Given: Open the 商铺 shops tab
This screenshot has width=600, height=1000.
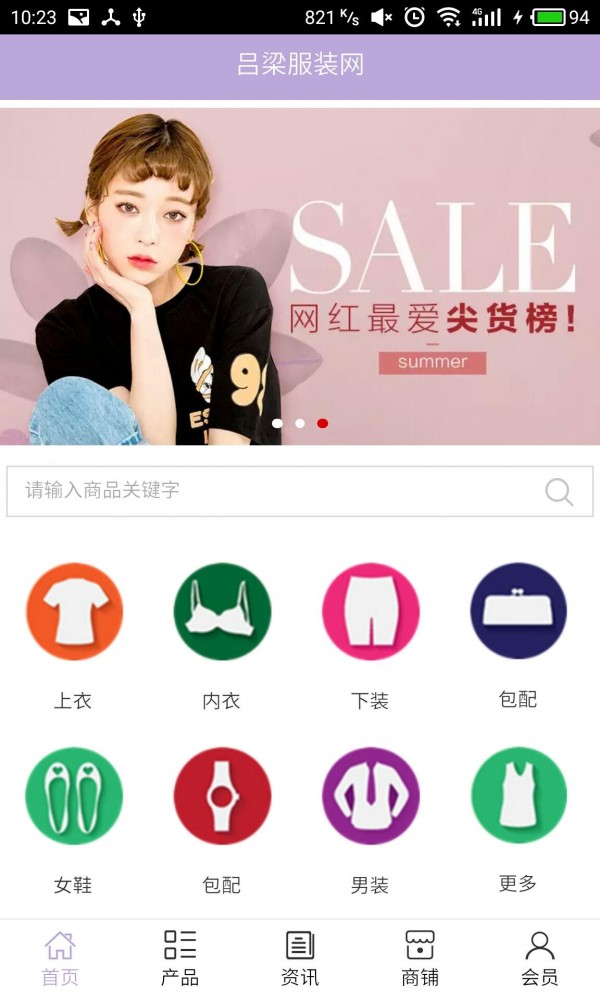Looking at the screenshot, I should (x=420, y=958).
